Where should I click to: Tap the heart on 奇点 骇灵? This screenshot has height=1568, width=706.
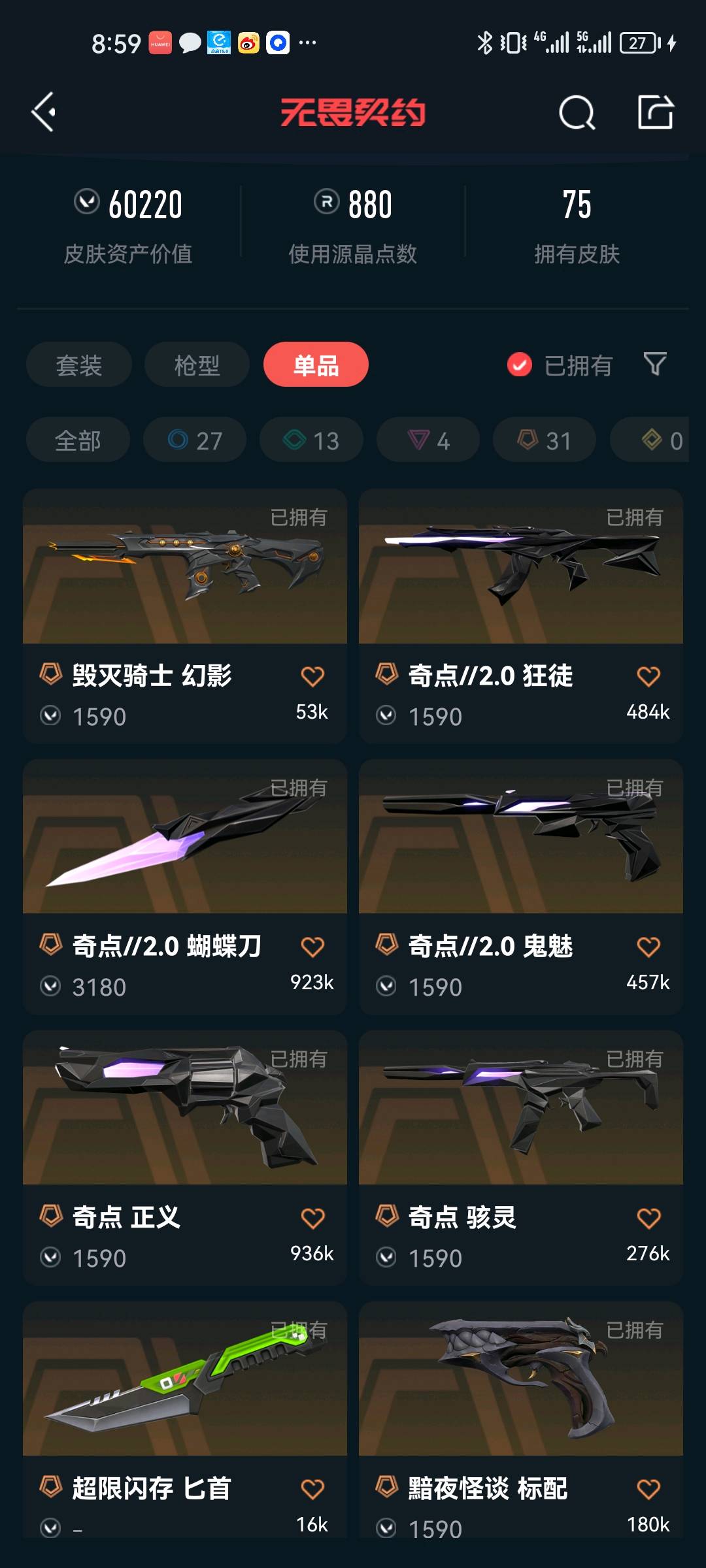648,1218
